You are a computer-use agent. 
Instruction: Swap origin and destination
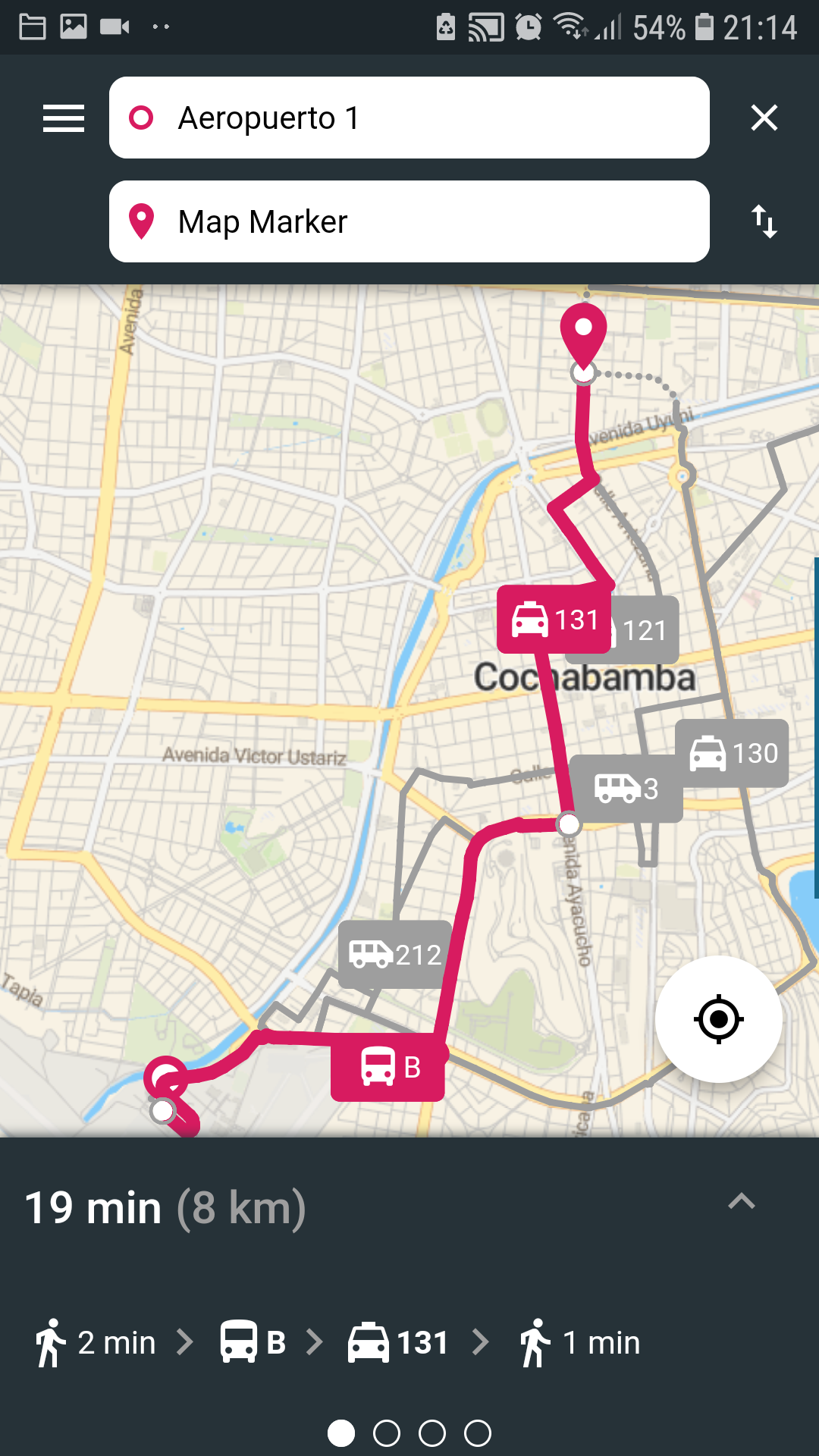click(x=764, y=221)
